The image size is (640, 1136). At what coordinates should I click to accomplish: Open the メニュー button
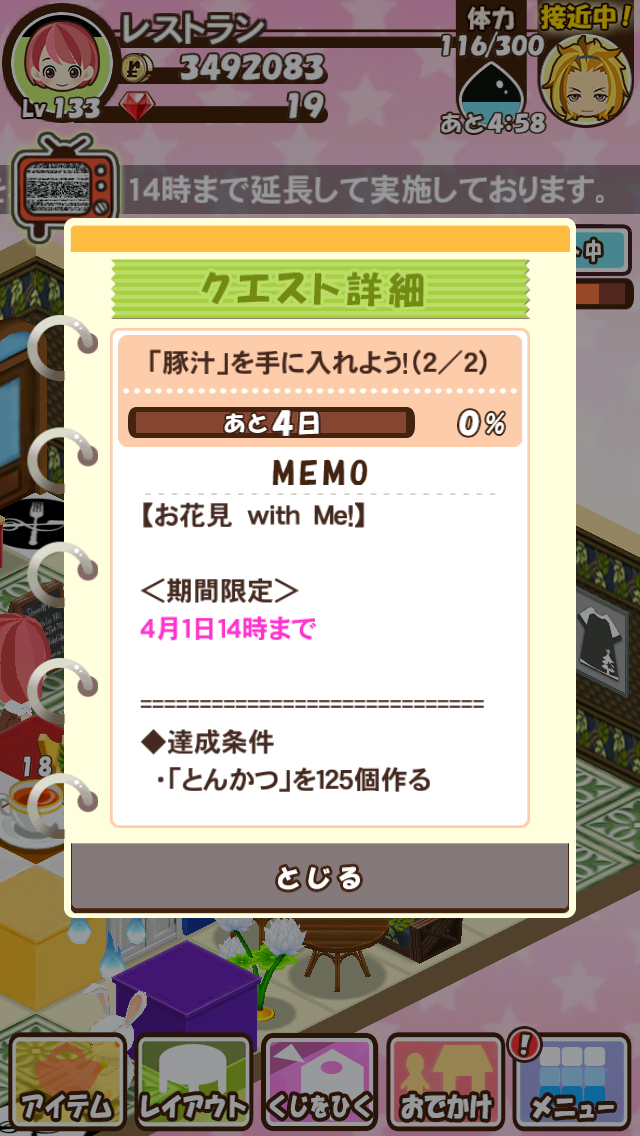tap(572, 1081)
